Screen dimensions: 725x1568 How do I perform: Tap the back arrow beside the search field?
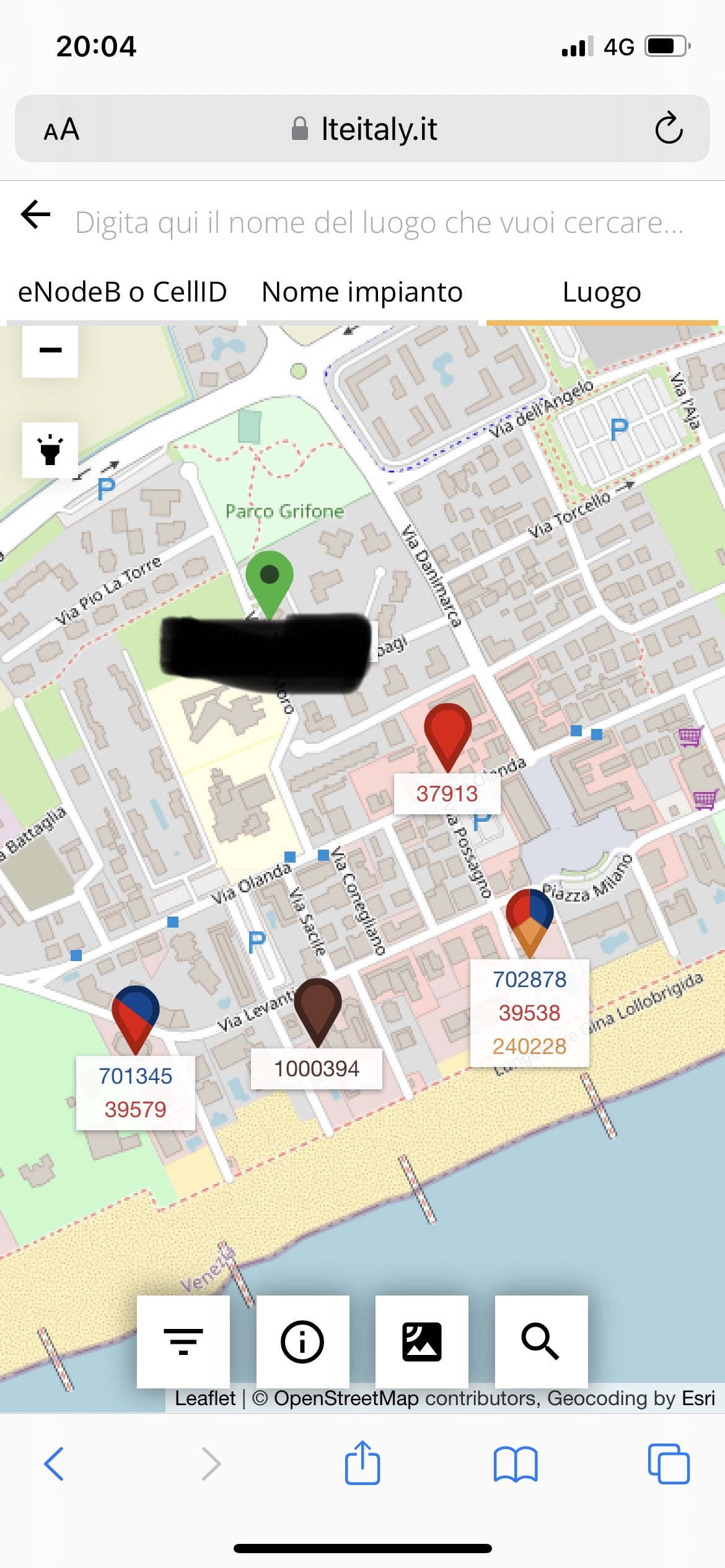pos(35,216)
